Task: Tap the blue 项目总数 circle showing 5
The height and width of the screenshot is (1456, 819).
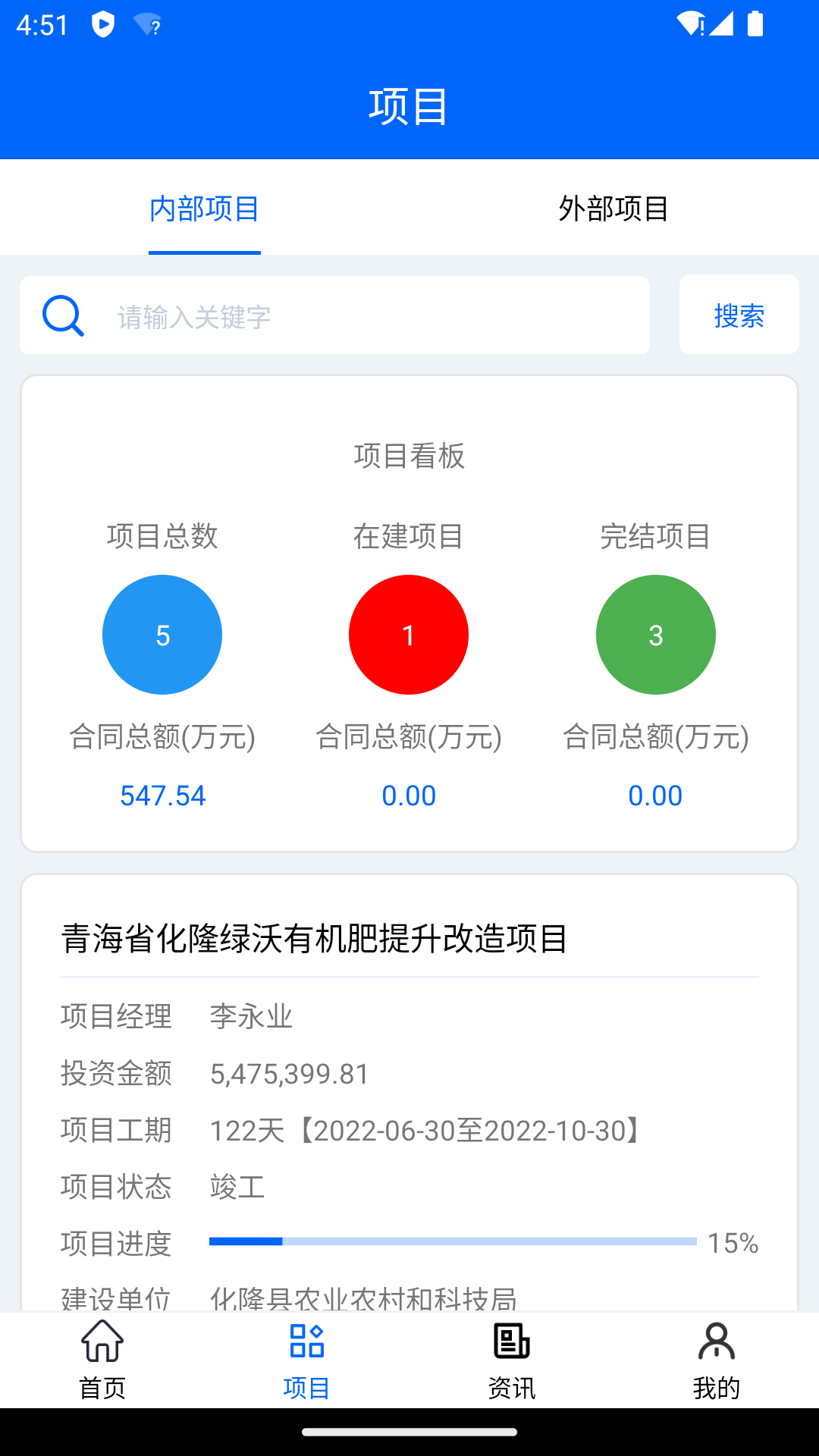Action: pos(162,635)
